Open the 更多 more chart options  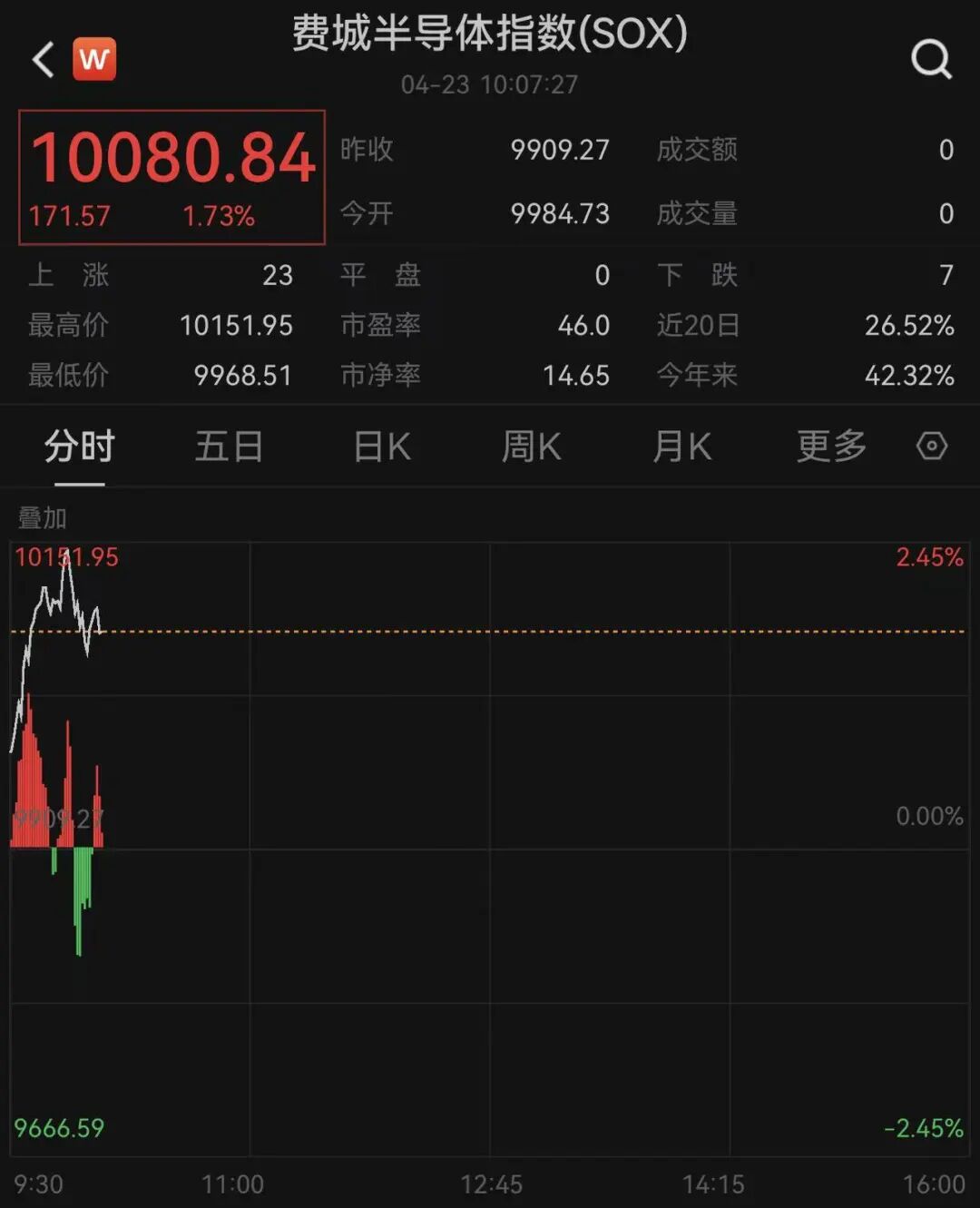click(x=831, y=447)
